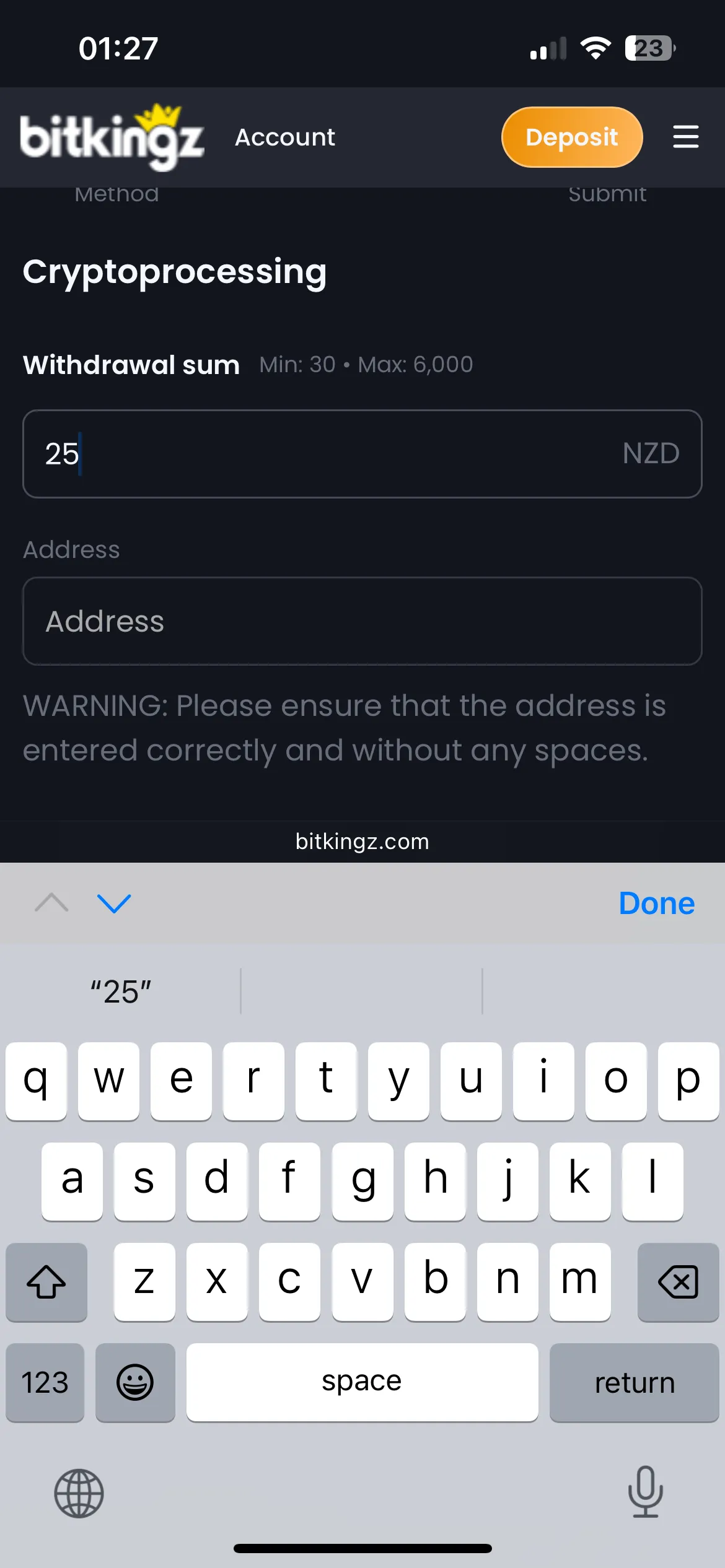Go to bitkingz home via logo

pos(112,137)
